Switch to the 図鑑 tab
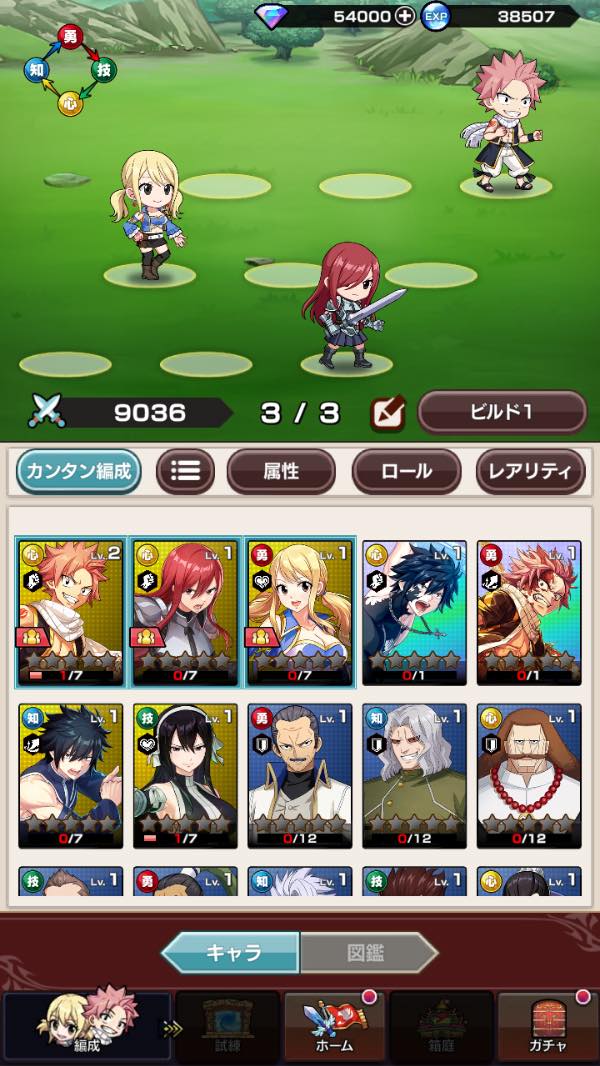Image resolution: width=600 pixels, height=1066 pixels. coord(368,952)
